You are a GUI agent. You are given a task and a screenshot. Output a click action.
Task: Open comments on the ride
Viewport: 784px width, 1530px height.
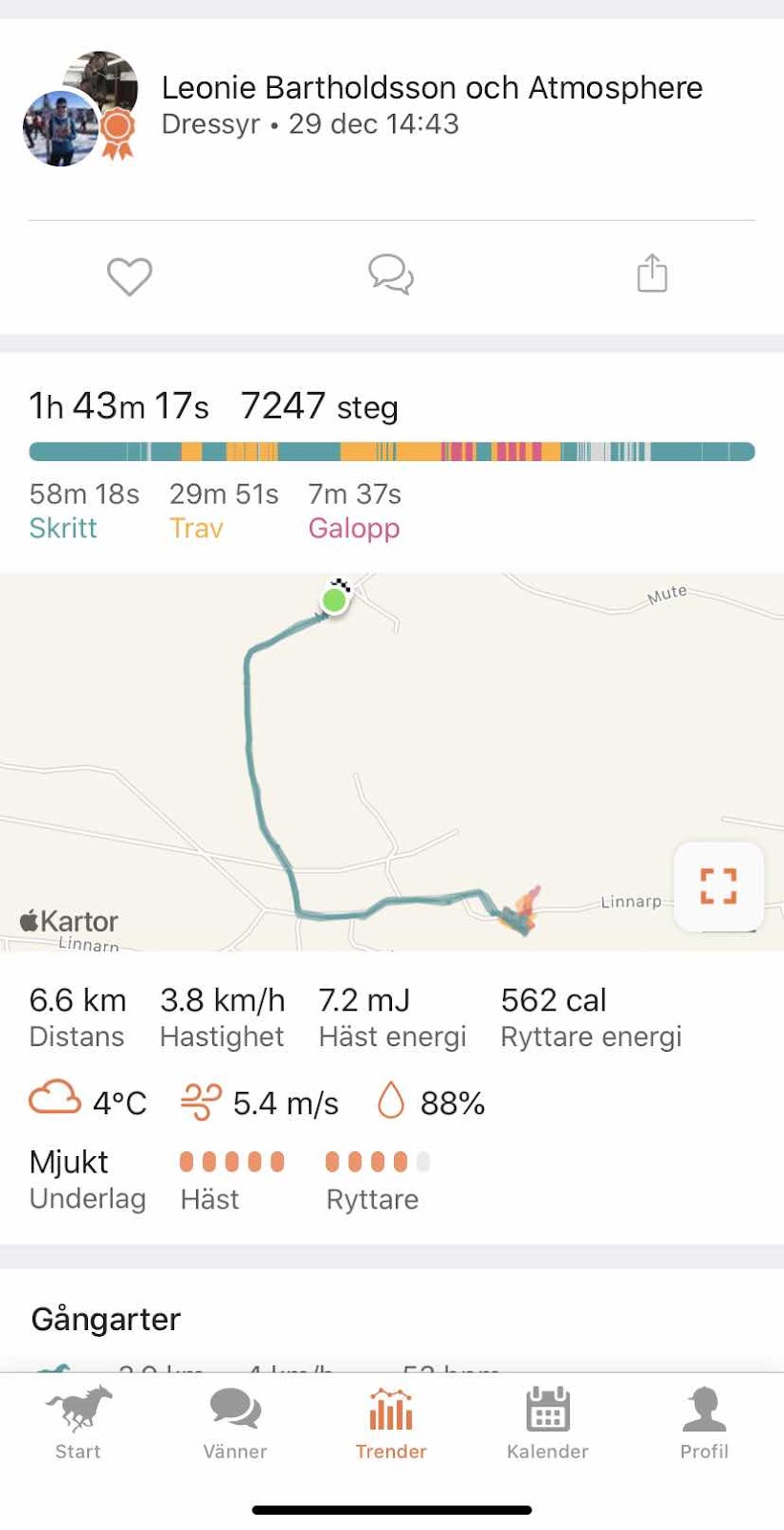click(x=391, y=275)
